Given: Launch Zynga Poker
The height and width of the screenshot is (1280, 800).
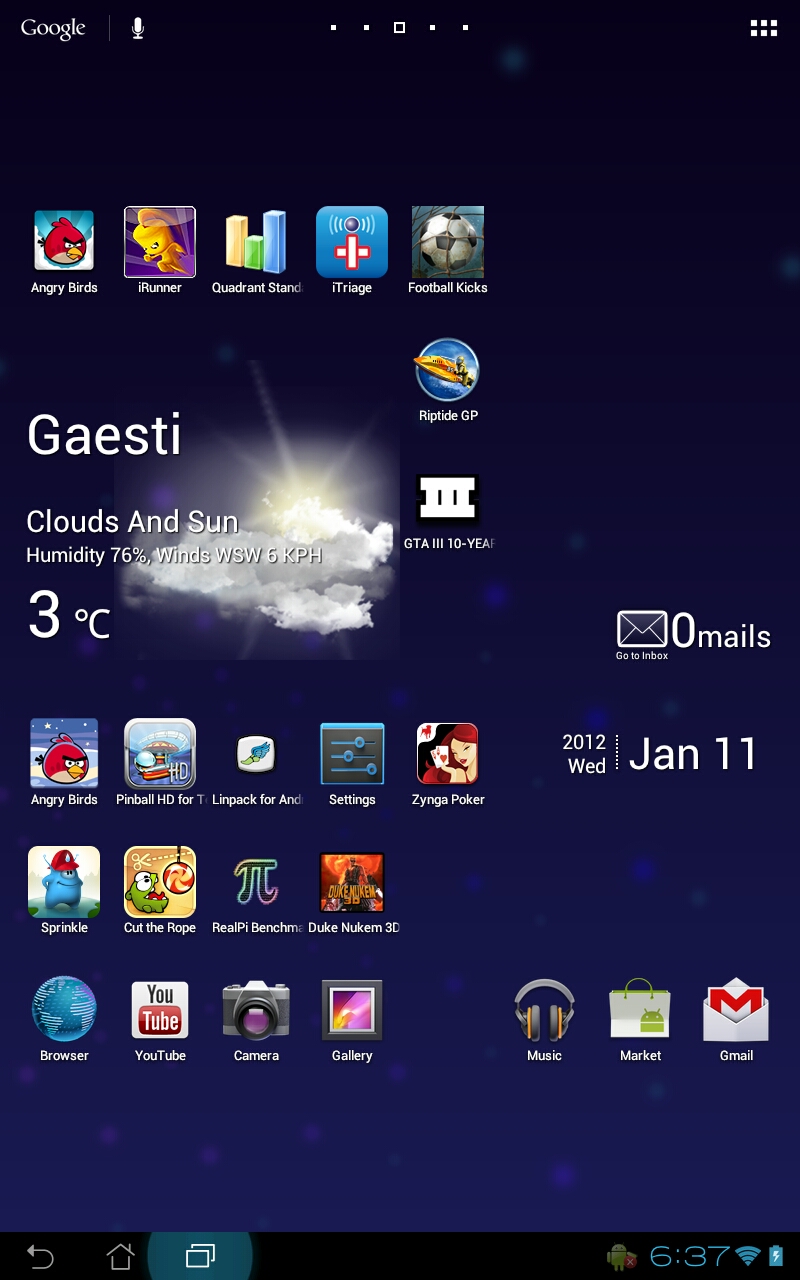Looking at the screenshot, I should coord(448,755).
